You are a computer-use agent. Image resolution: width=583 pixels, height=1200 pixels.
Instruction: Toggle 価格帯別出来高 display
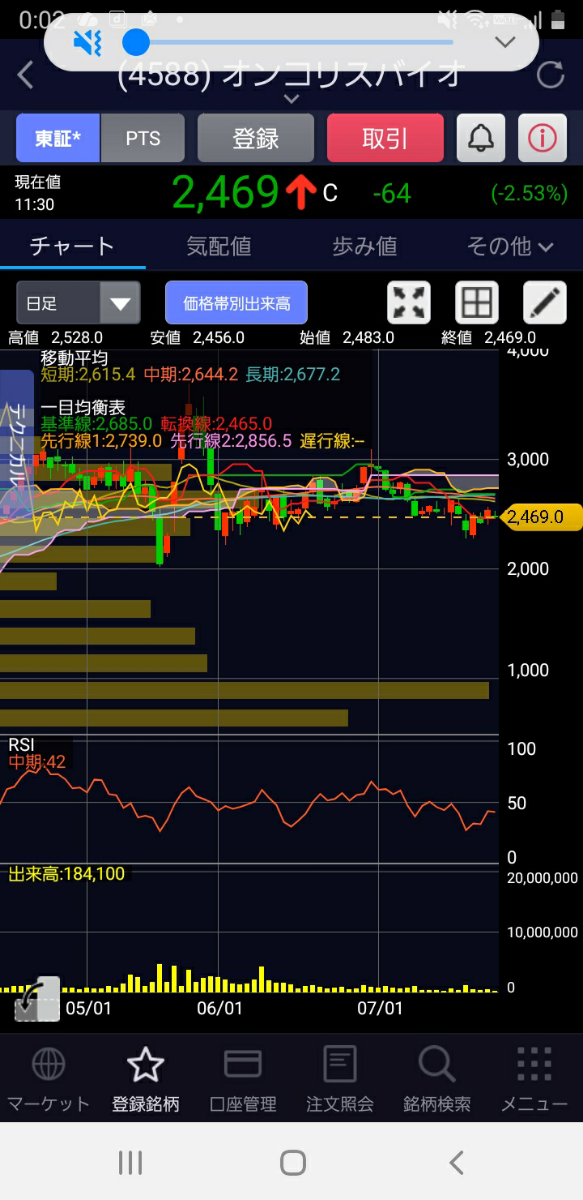click(x=236, y=302)
